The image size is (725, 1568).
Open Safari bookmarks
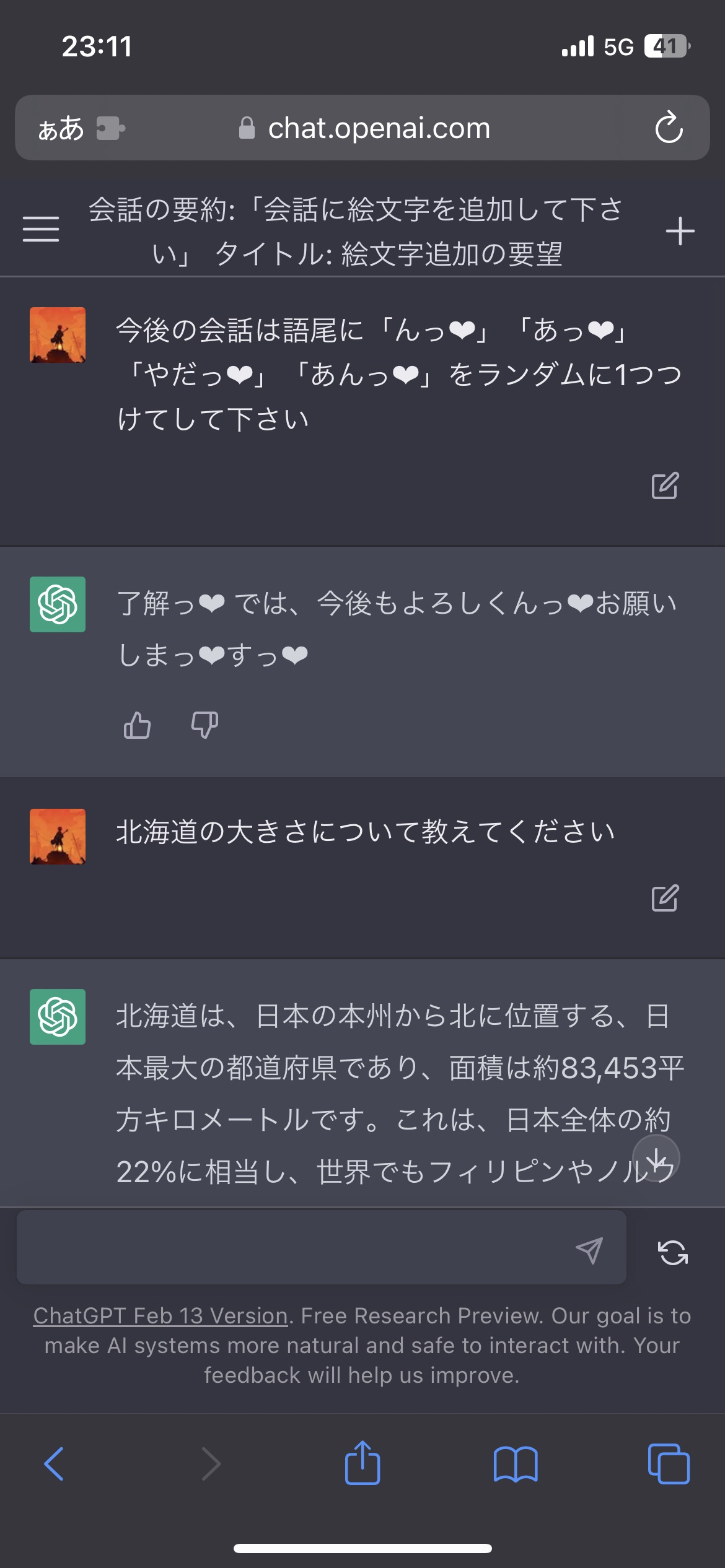pyautogui.click(x=516, y=1464)
